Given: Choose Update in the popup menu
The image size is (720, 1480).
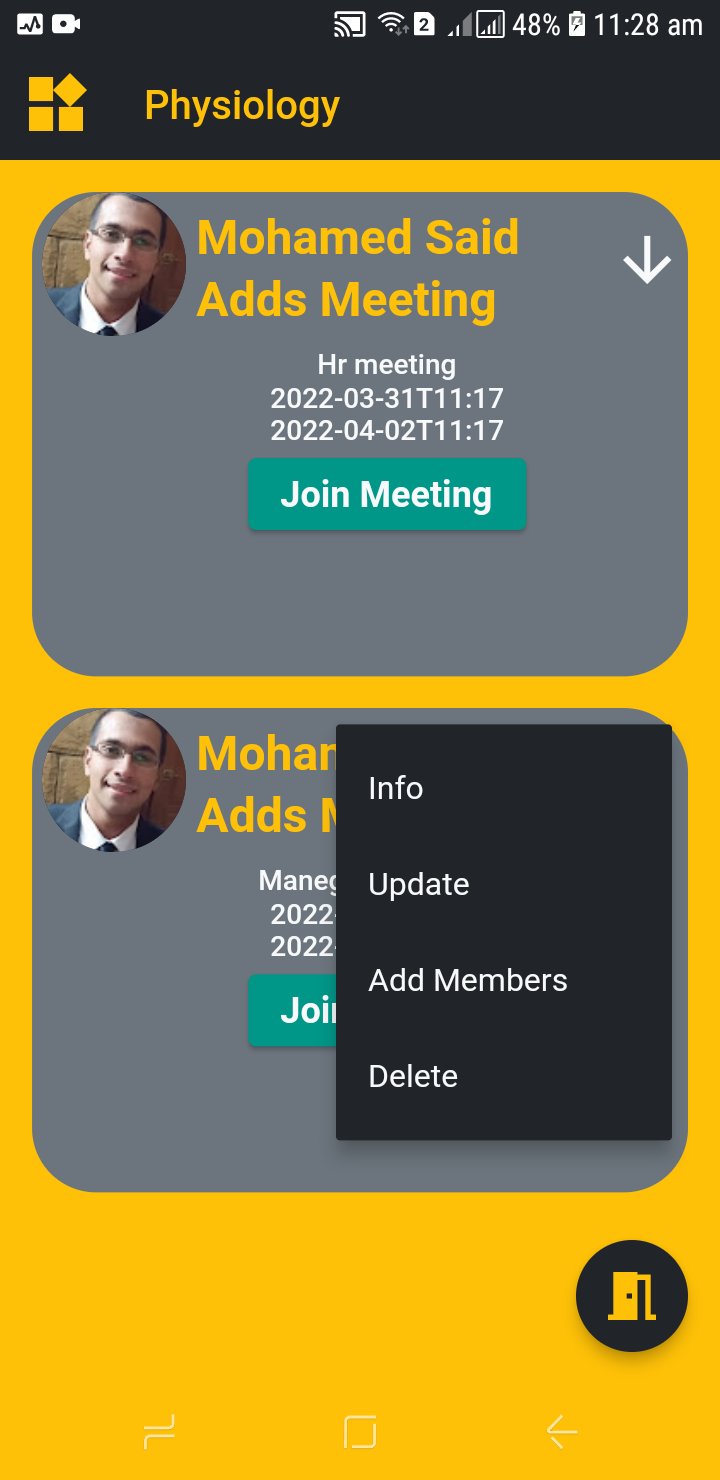Looking at the screenshot, I should click(503, 884).
